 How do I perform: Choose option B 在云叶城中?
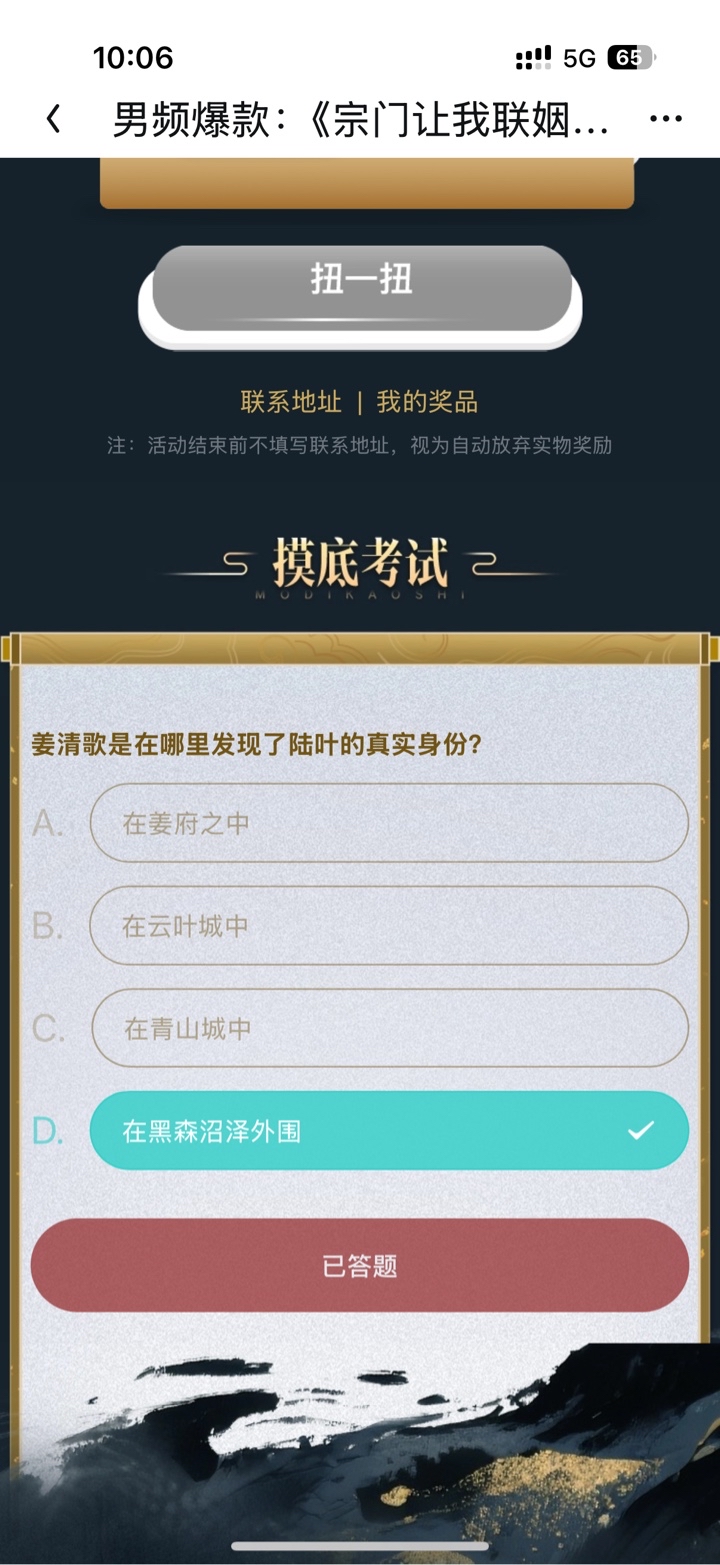389,926
